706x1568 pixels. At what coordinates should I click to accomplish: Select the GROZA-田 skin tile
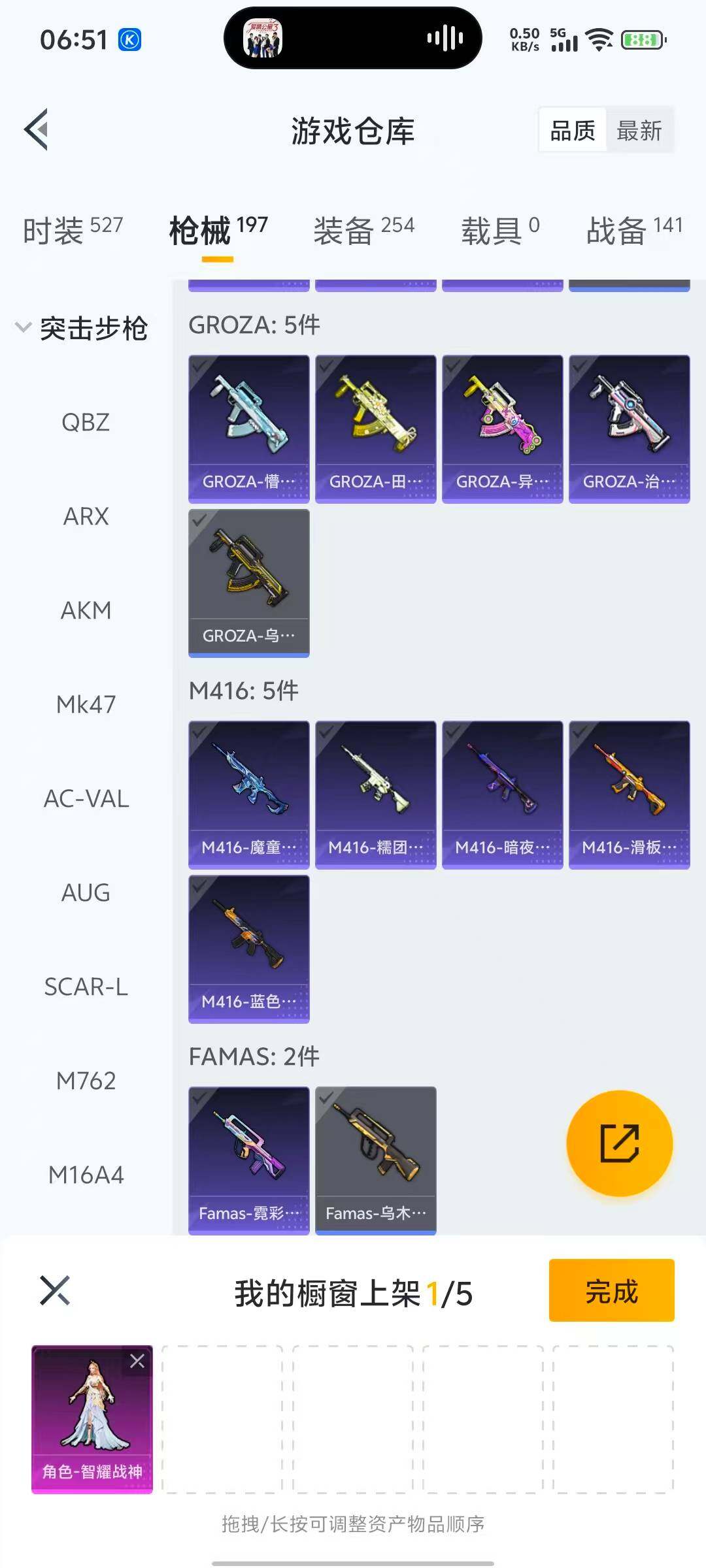[x=375, y=429]
